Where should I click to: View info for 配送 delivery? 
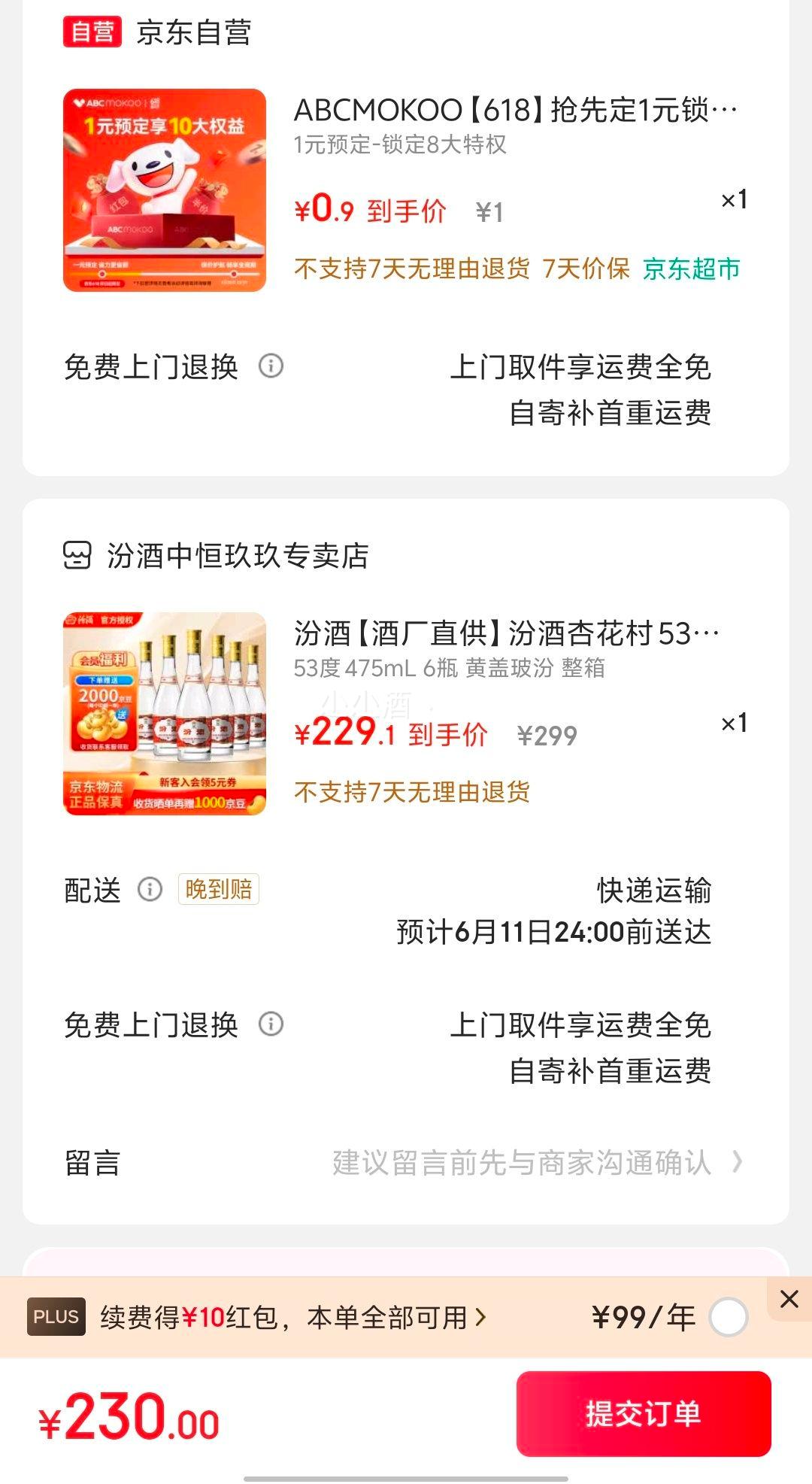point(150,890)
